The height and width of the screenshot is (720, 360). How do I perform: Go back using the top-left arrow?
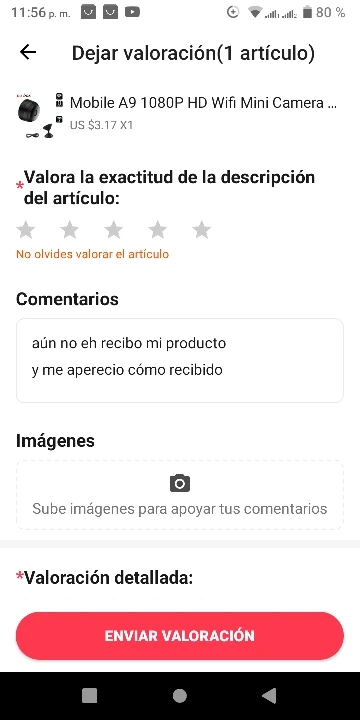(x=28, y=52)
